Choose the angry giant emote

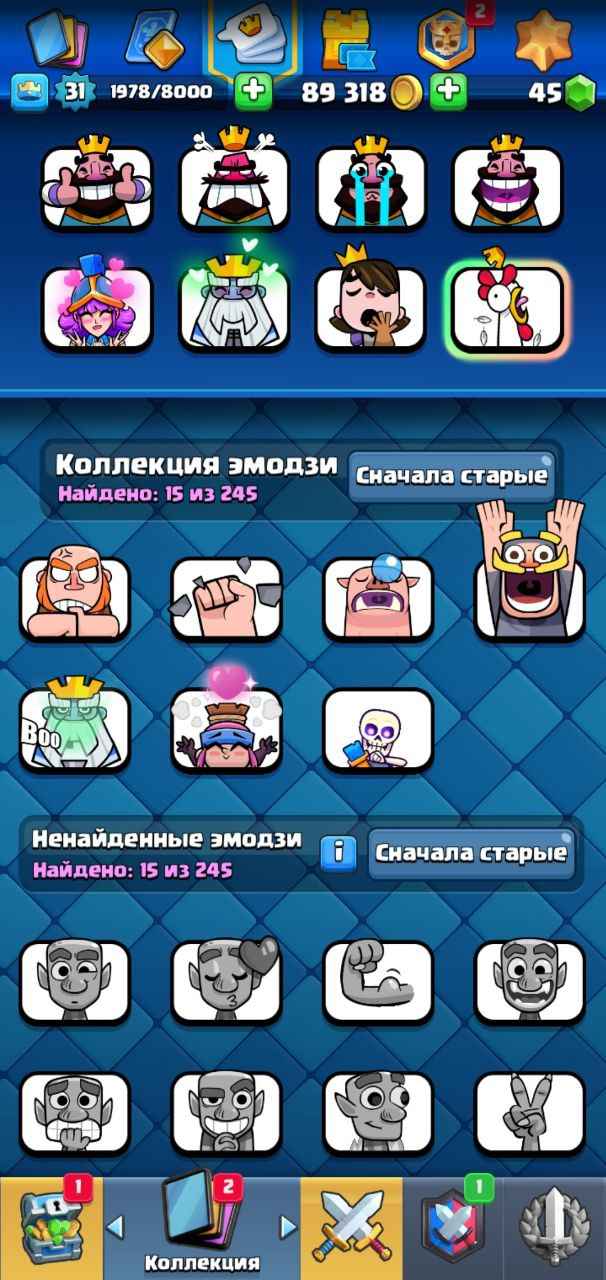75,598
